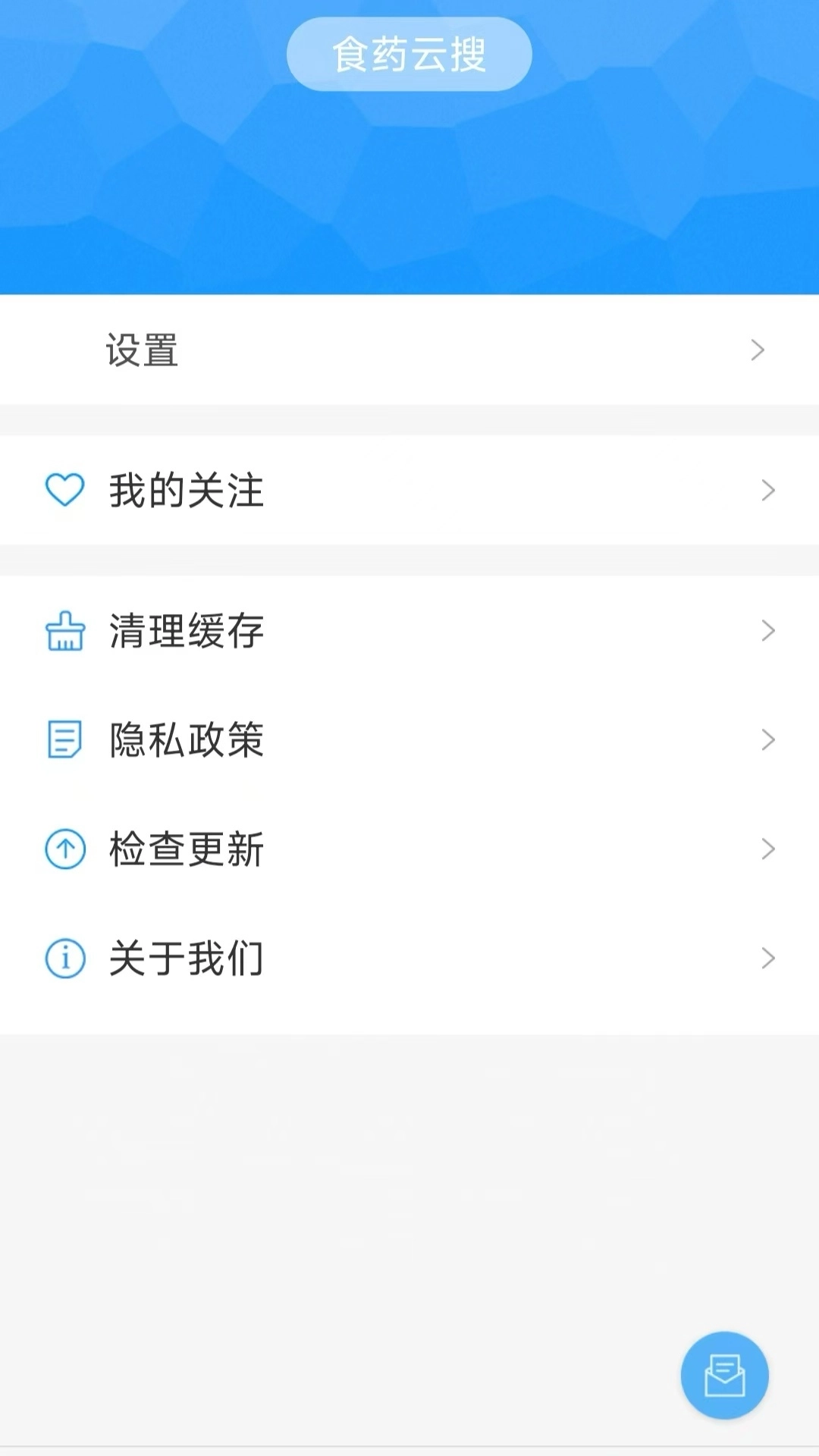Click the chevron beside 隐私政策
Image resolution: width=819 pixels, height=1456 pixels.
767,740
